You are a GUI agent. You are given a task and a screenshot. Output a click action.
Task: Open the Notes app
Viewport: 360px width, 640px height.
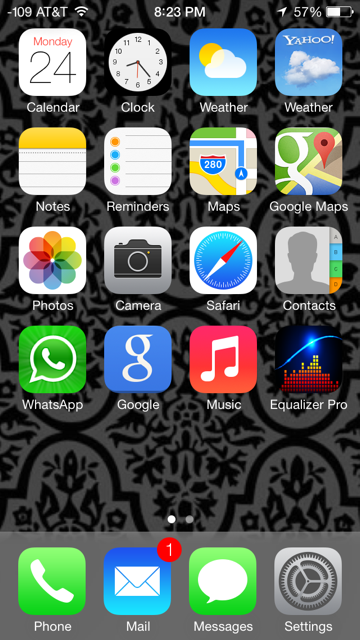click(x=52, y=161)
